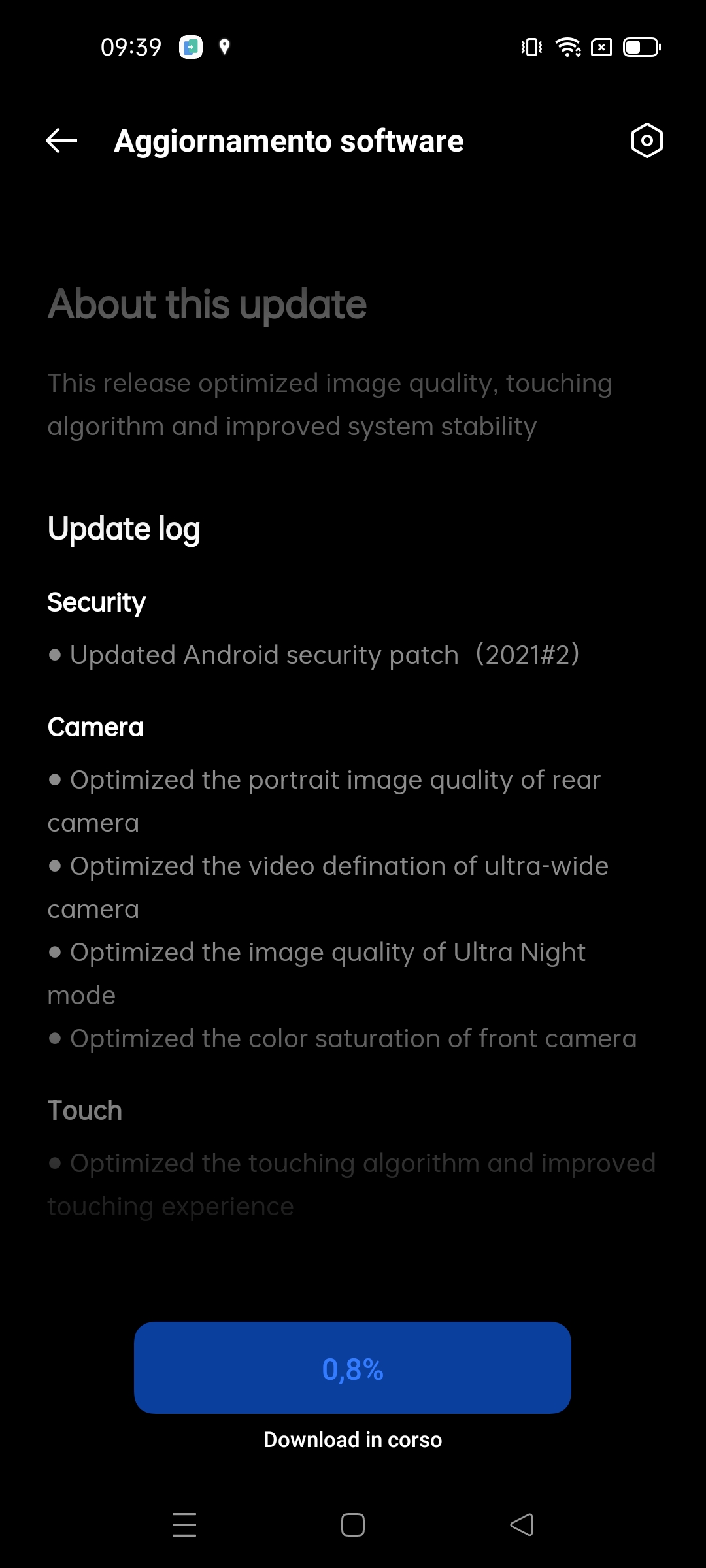The height and width of the screenshot is (1568, 706).
Task: Go back using the top-left arrow
Action: [x=61, y=140]
